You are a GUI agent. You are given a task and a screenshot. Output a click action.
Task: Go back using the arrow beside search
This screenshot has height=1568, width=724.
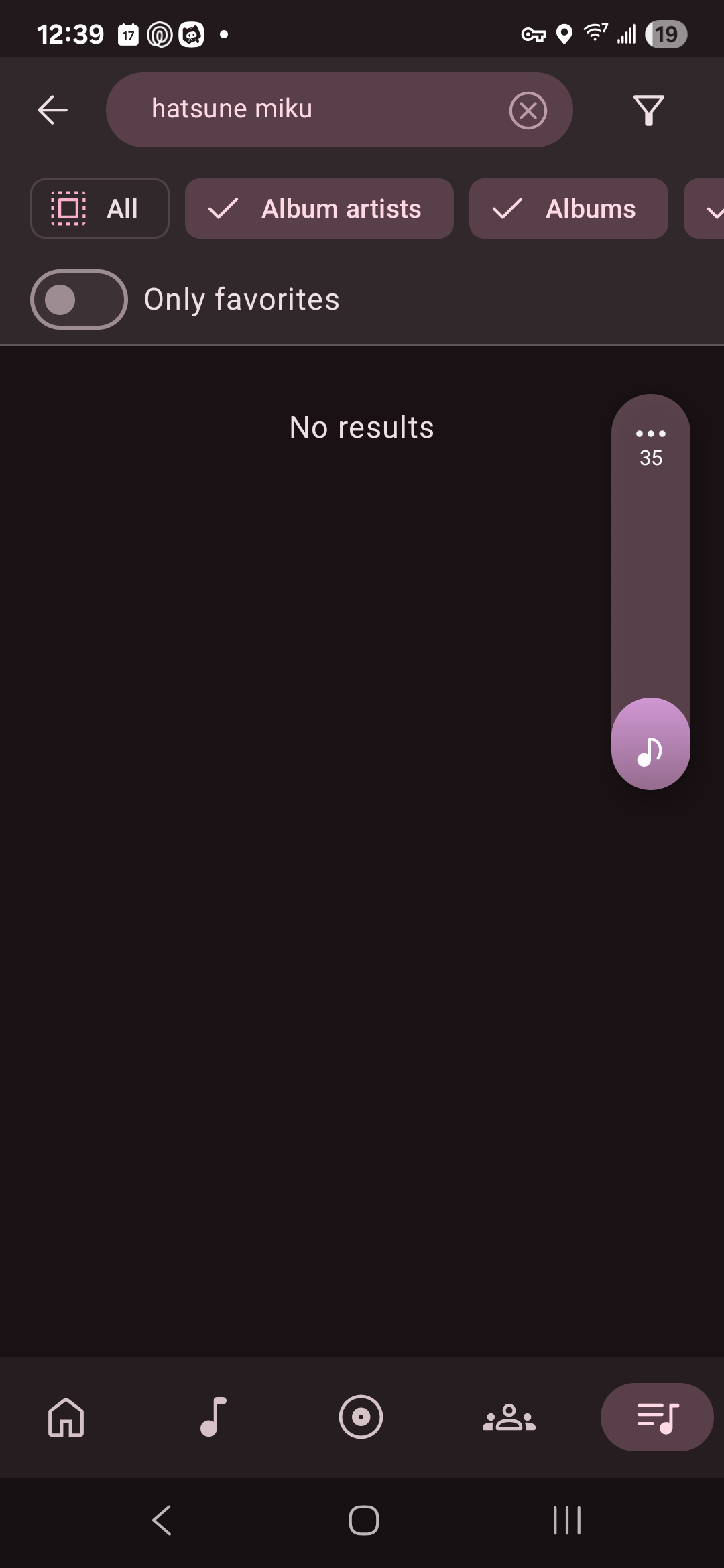[52, 110]
